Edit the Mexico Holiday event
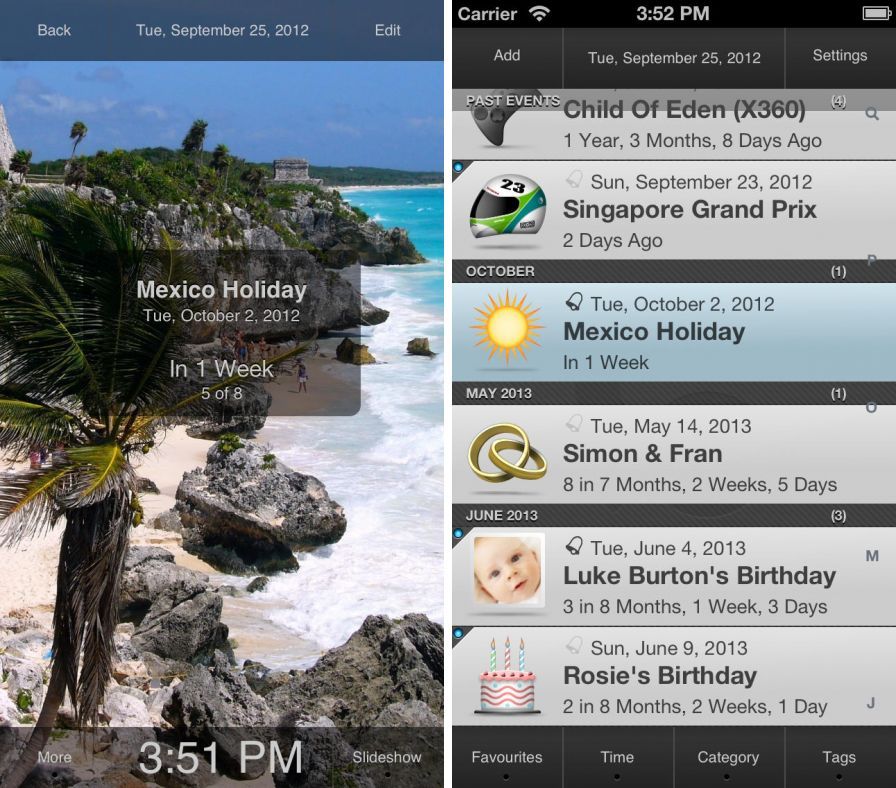This screenshot has width=896, height=788. [388, 30]
